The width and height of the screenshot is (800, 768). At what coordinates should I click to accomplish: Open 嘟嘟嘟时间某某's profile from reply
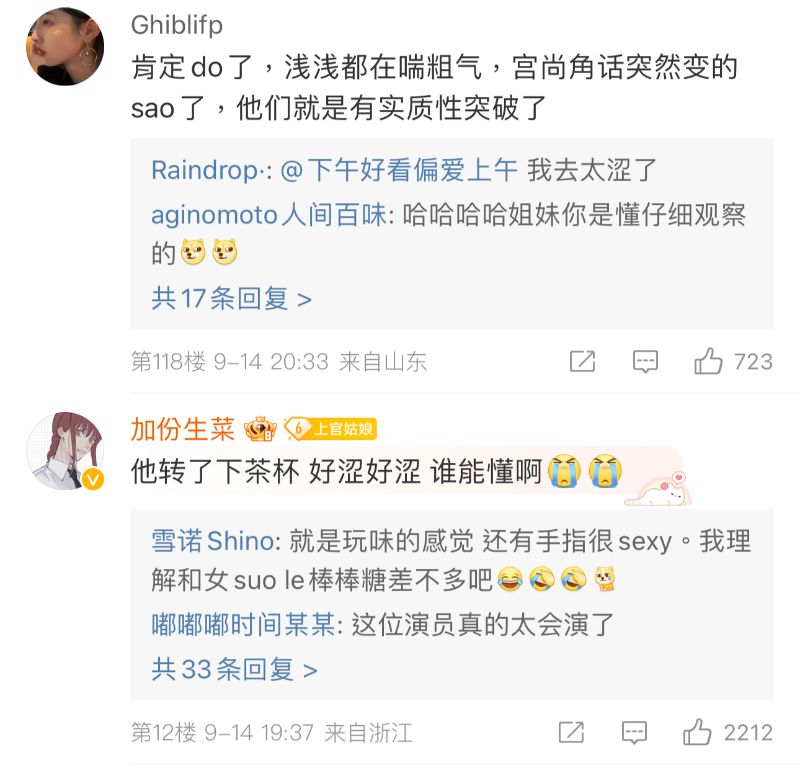click(243, 626)
